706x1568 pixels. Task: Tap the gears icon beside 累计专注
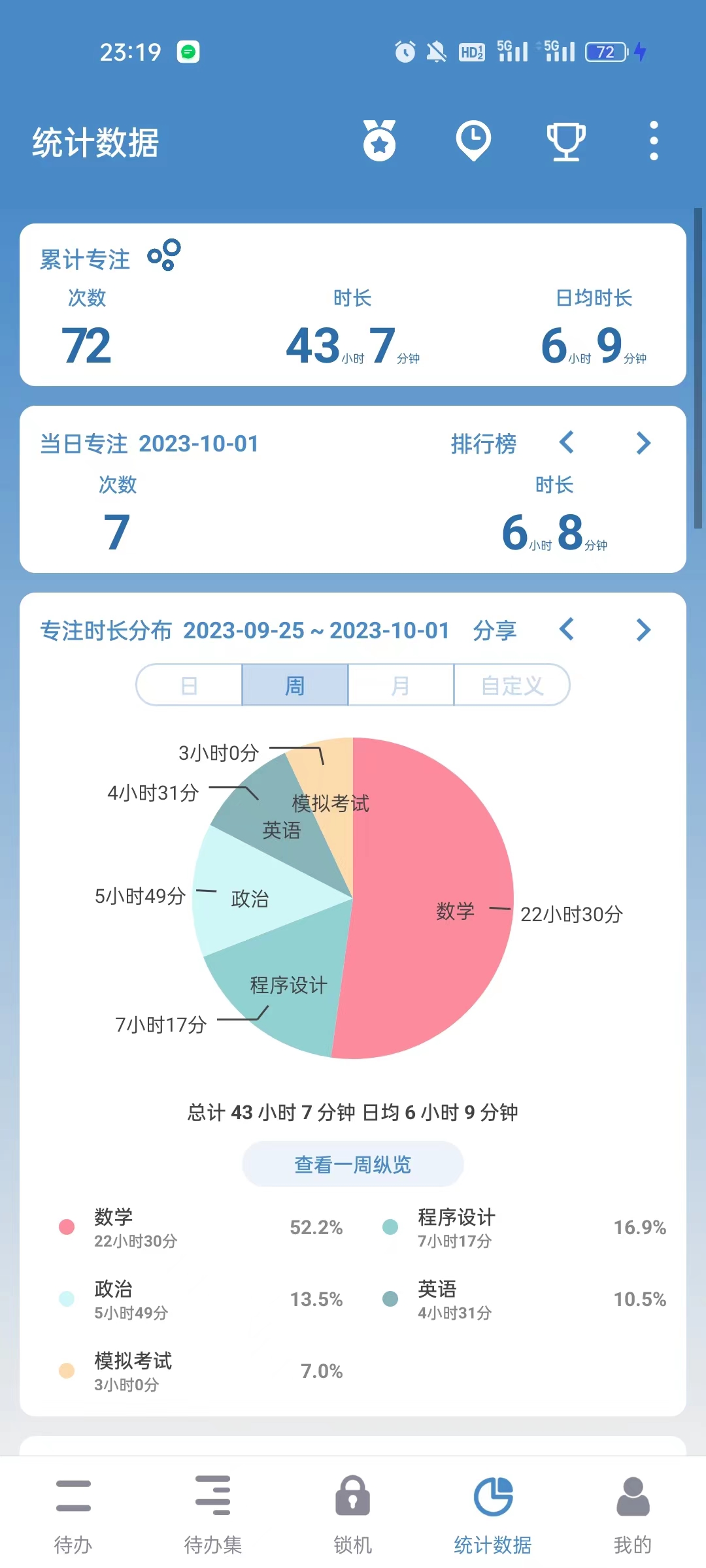[164, 255]
